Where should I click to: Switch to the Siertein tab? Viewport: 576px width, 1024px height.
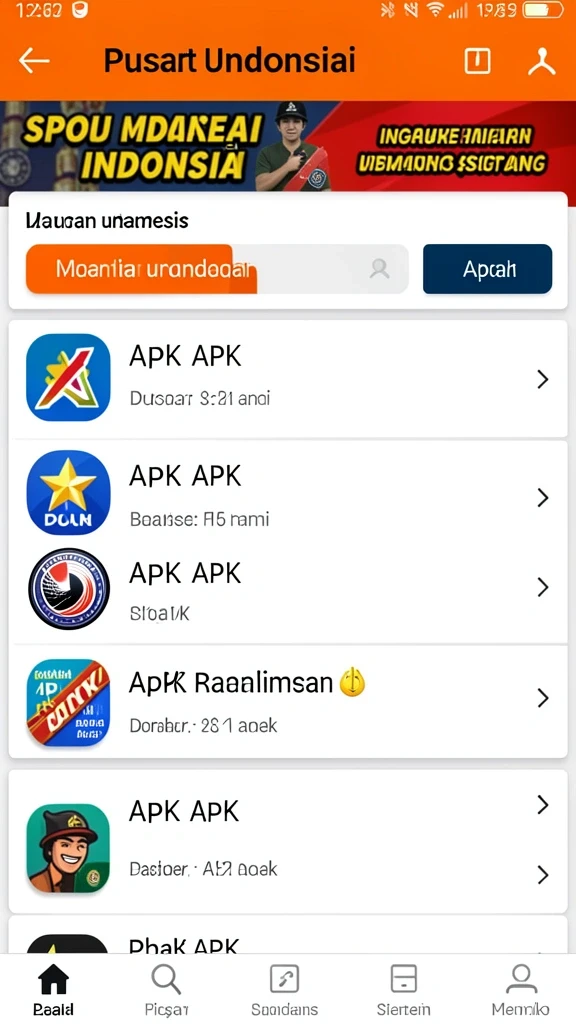[x=404, y=990]
